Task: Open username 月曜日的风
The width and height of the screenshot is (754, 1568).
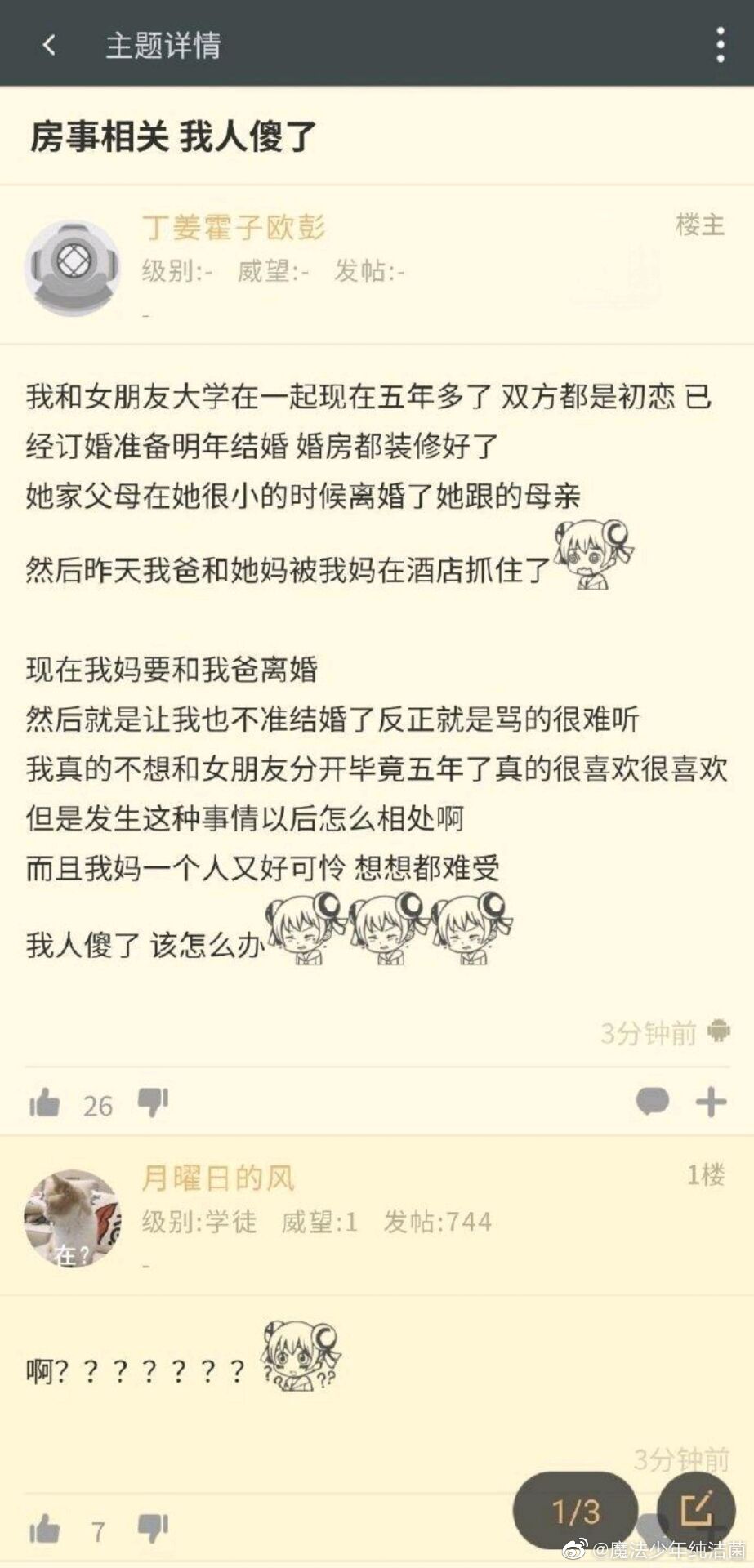Action: pos(218,1178)
